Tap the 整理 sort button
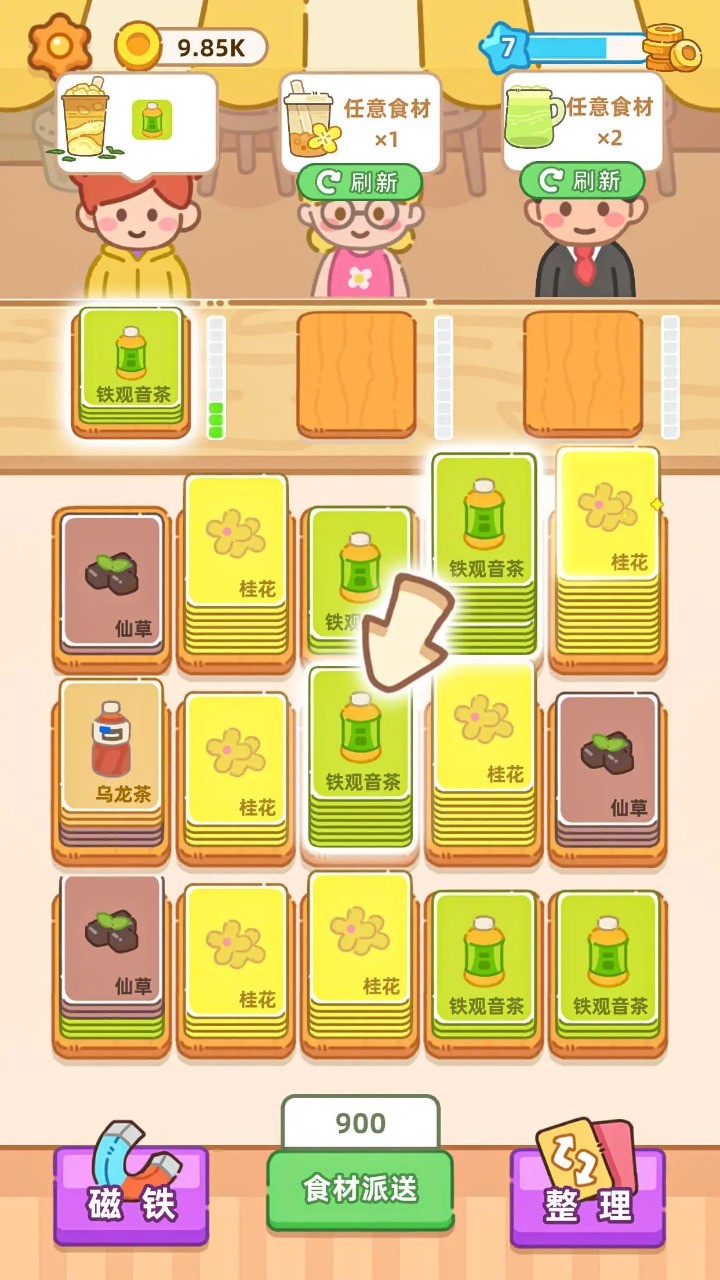This screenshot has width=720, height=1280. click(588, 1193)
